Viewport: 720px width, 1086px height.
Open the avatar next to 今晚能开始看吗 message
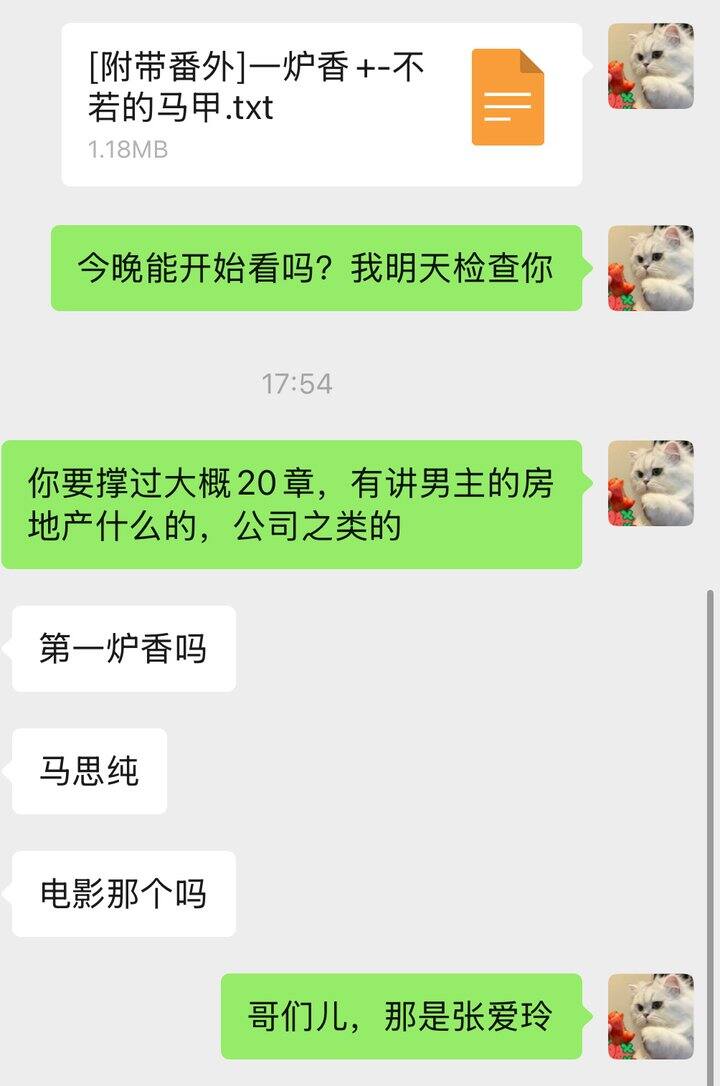(651, 268)
